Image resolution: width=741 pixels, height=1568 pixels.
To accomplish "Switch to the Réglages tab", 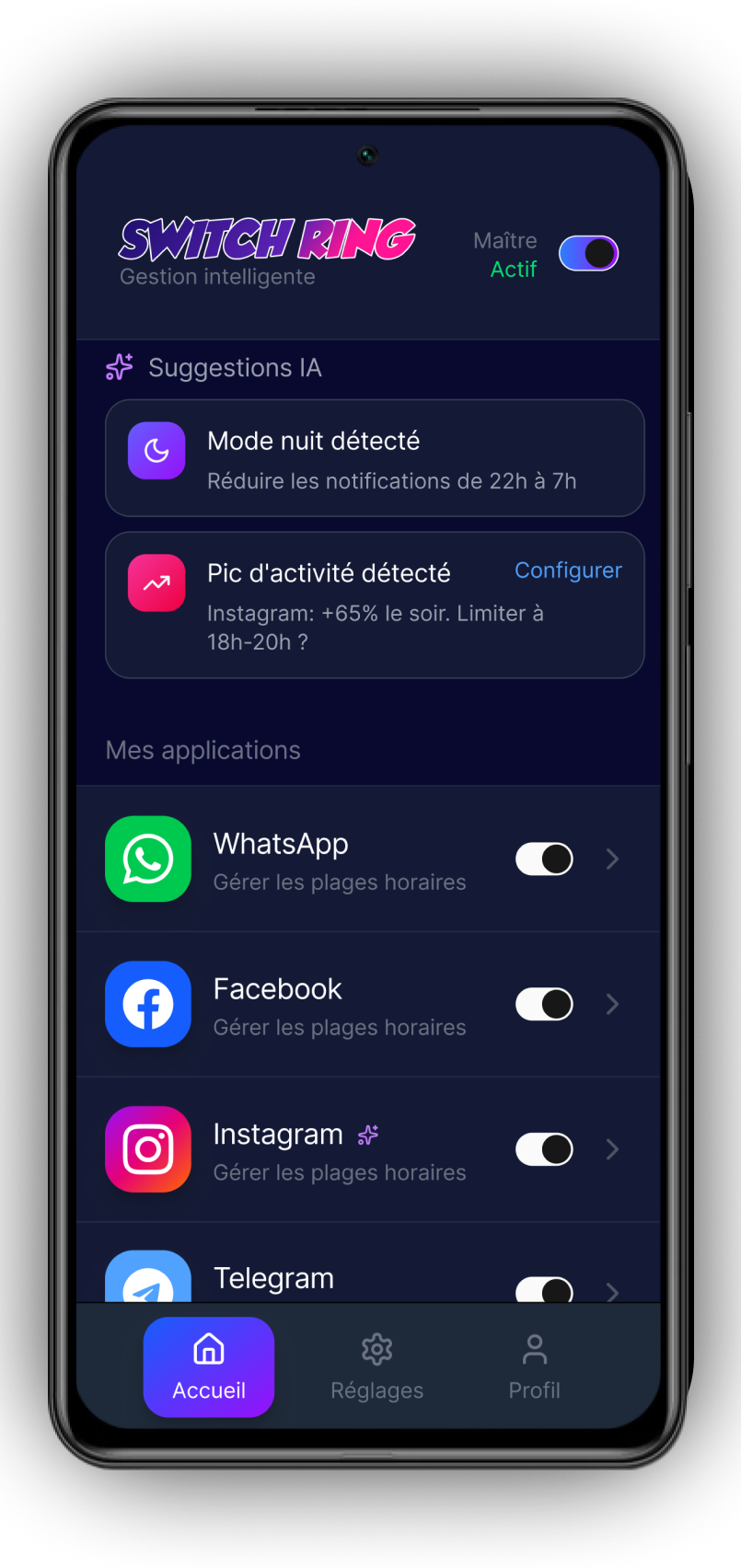I will point(376,1366).
